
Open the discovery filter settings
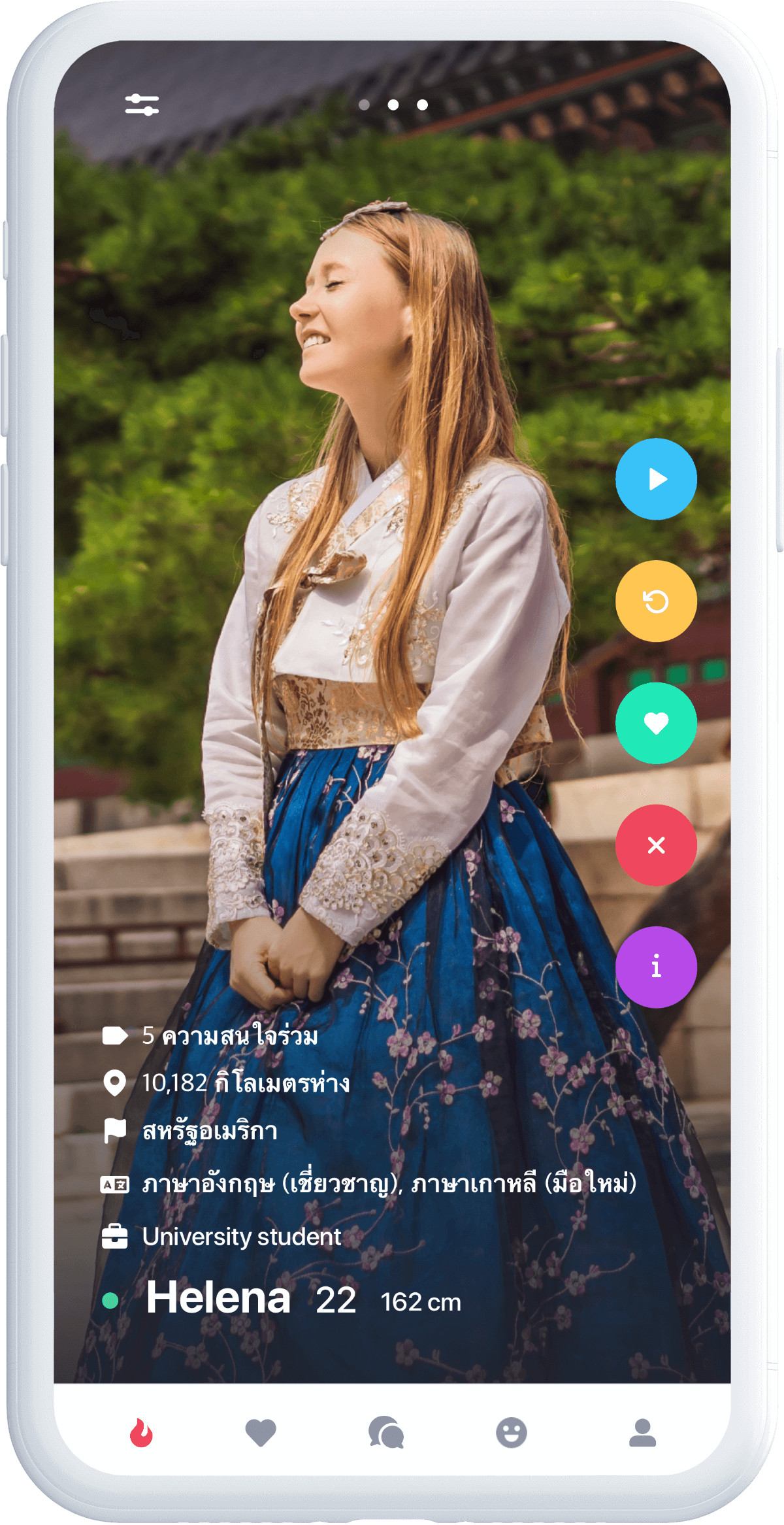142,105
